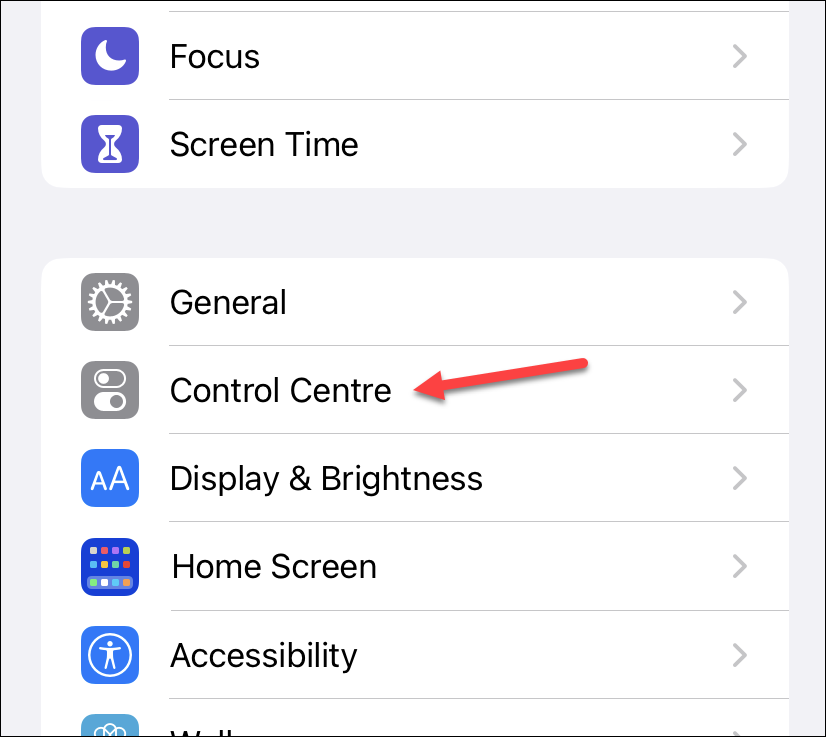Open Focus settings
Screen dimensions: 826x737
click(x=215, y=56)
